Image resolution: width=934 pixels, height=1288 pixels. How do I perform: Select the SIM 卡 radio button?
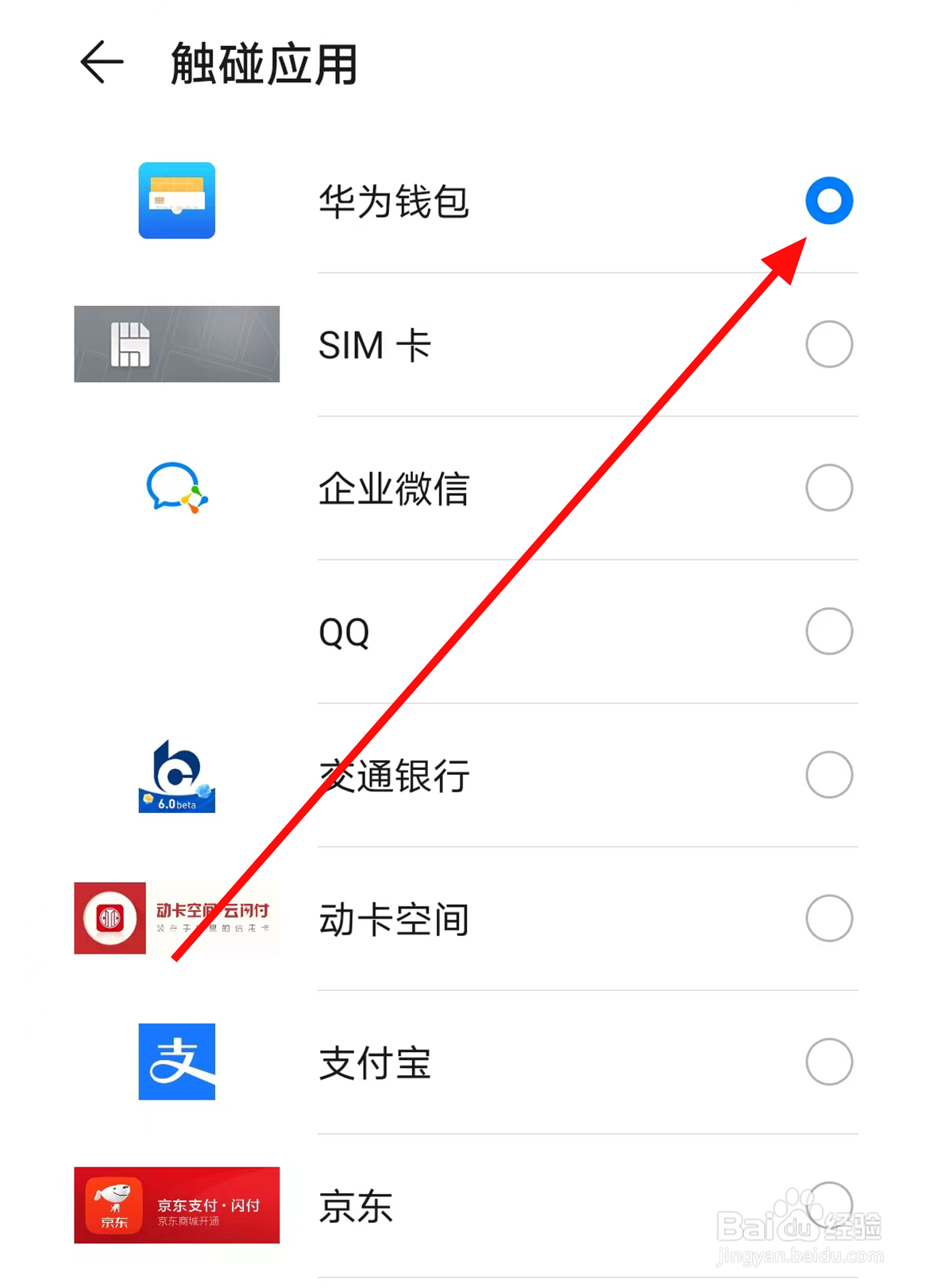(x=828, y=344)
